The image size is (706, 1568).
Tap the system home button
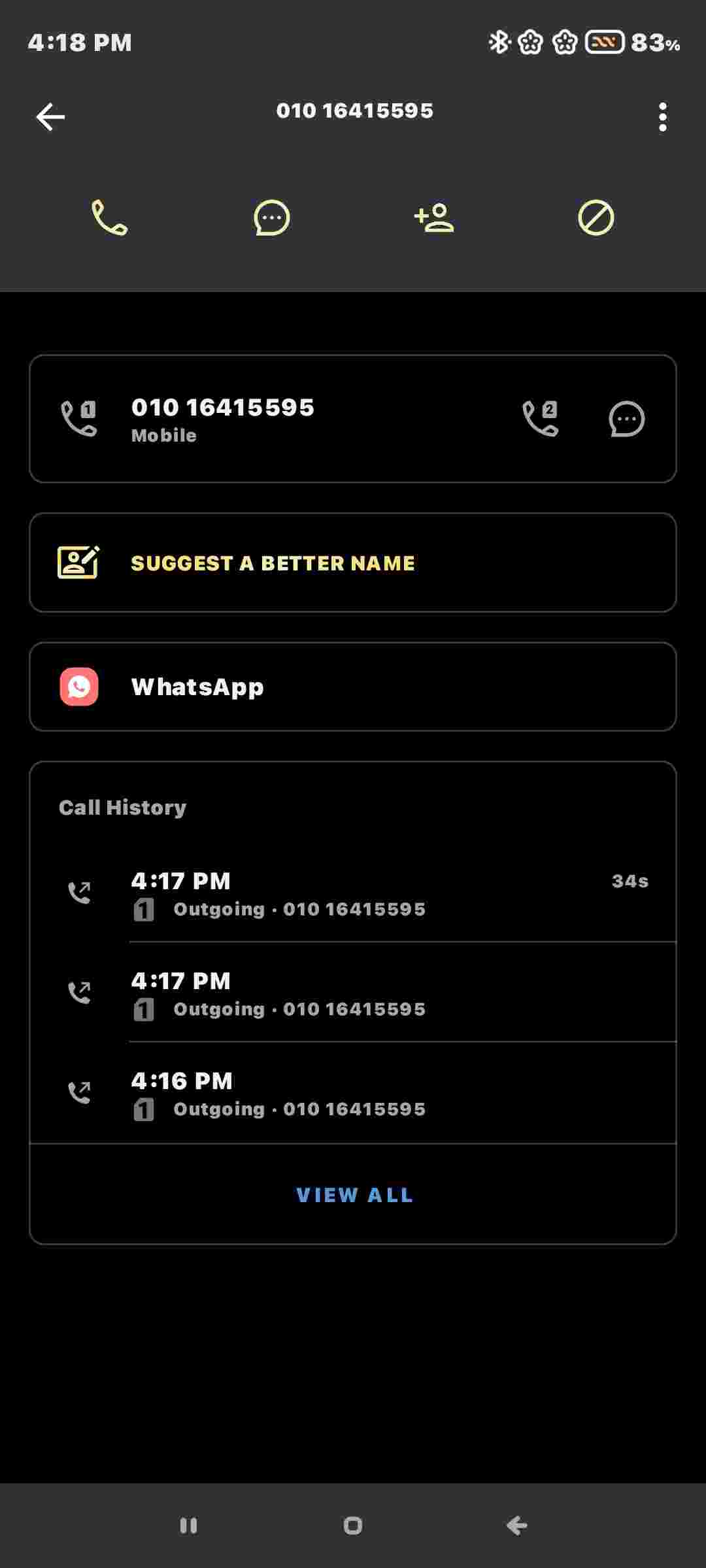tap(353, 1526)
